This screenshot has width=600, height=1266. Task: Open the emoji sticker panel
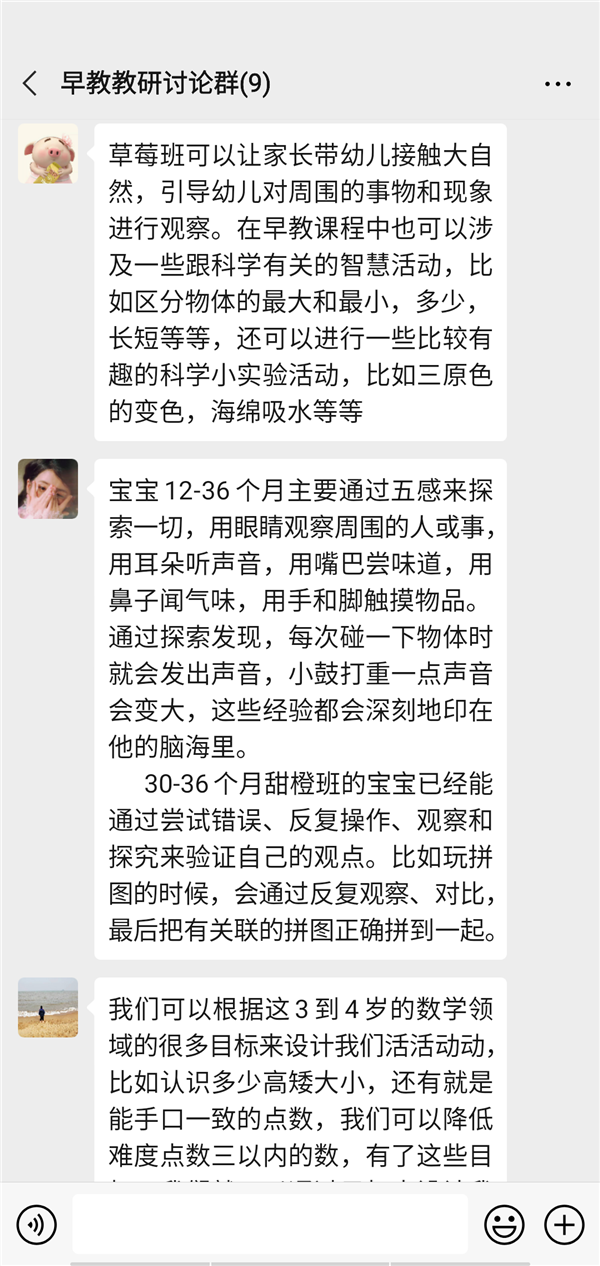coord(504,1224)
